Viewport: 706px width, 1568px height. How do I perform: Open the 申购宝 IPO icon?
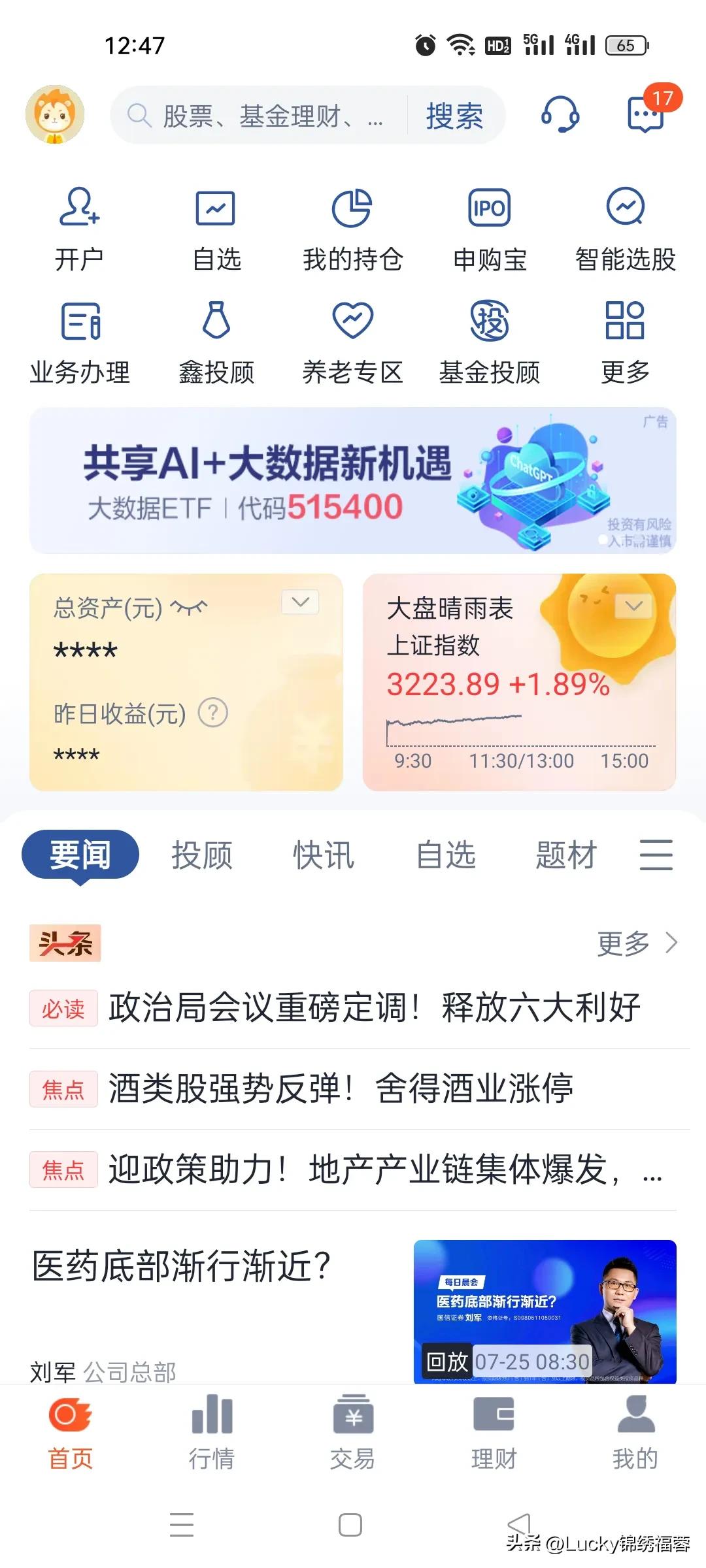tap(489, 229)
